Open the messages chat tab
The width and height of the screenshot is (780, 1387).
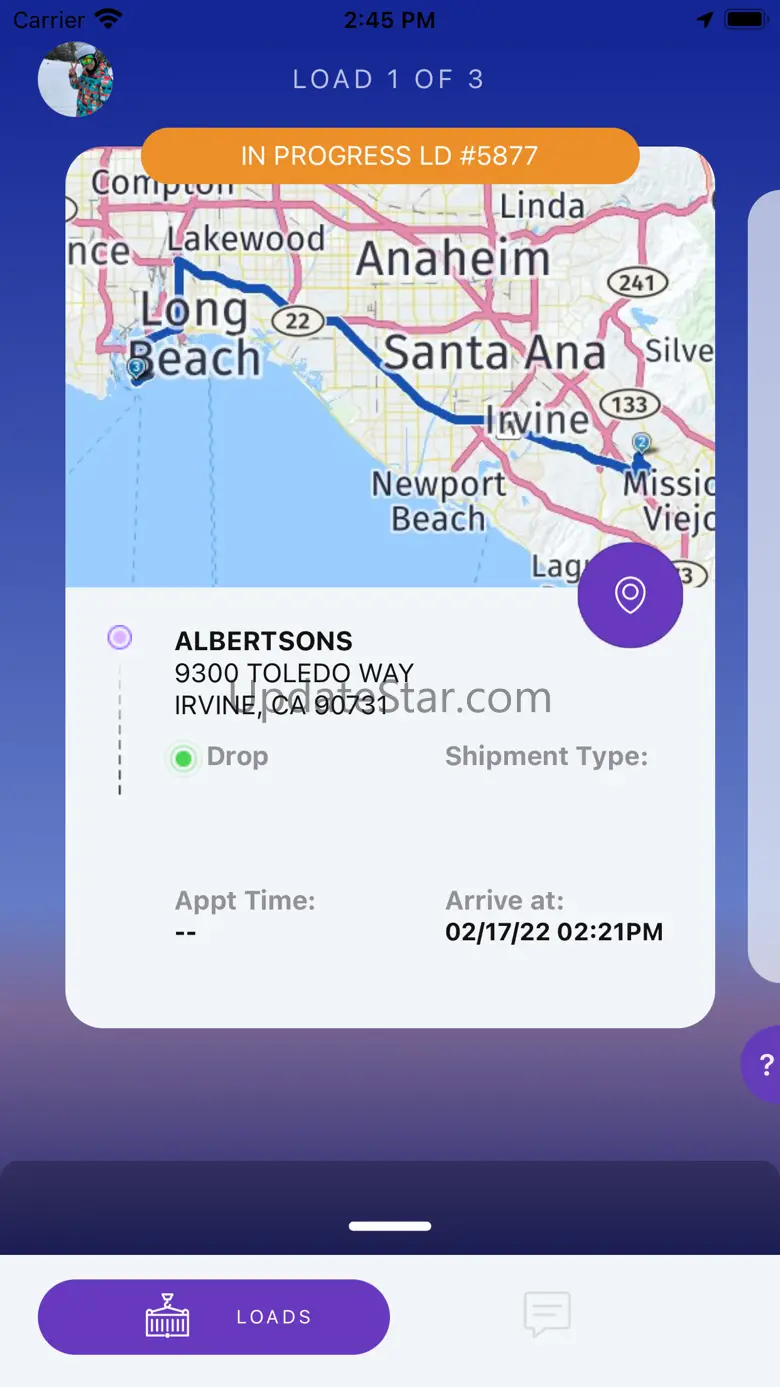pyautogui.click(x=547, y=1314)
